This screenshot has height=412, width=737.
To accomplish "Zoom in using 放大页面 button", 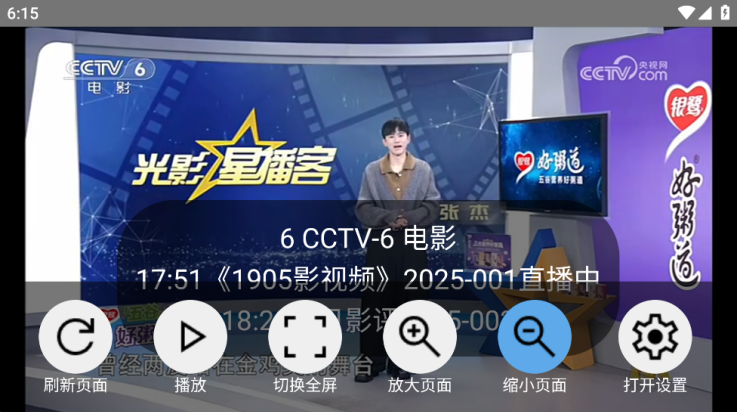I will point(420,337).
